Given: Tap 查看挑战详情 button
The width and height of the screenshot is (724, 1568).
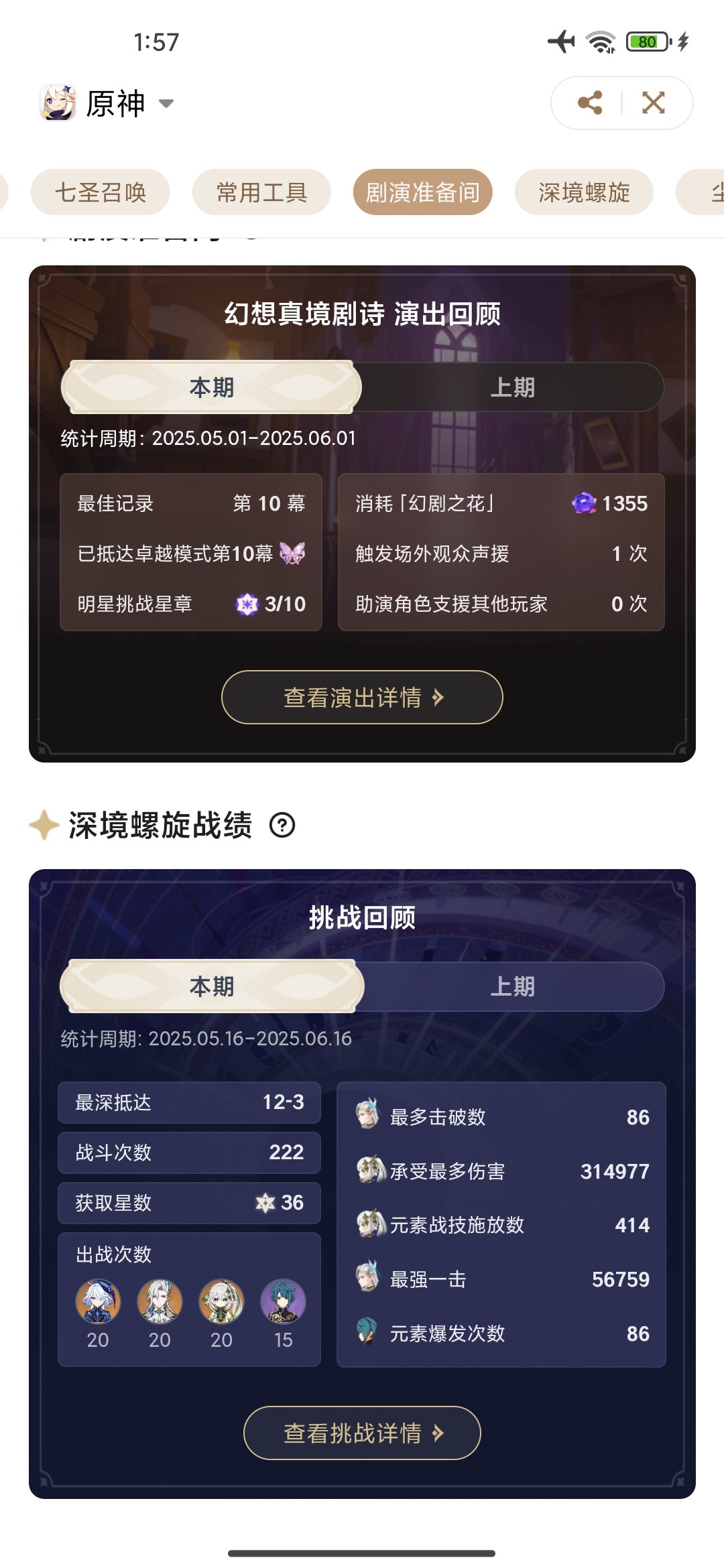Looking at the screenshot, I should pos(362,1433).
